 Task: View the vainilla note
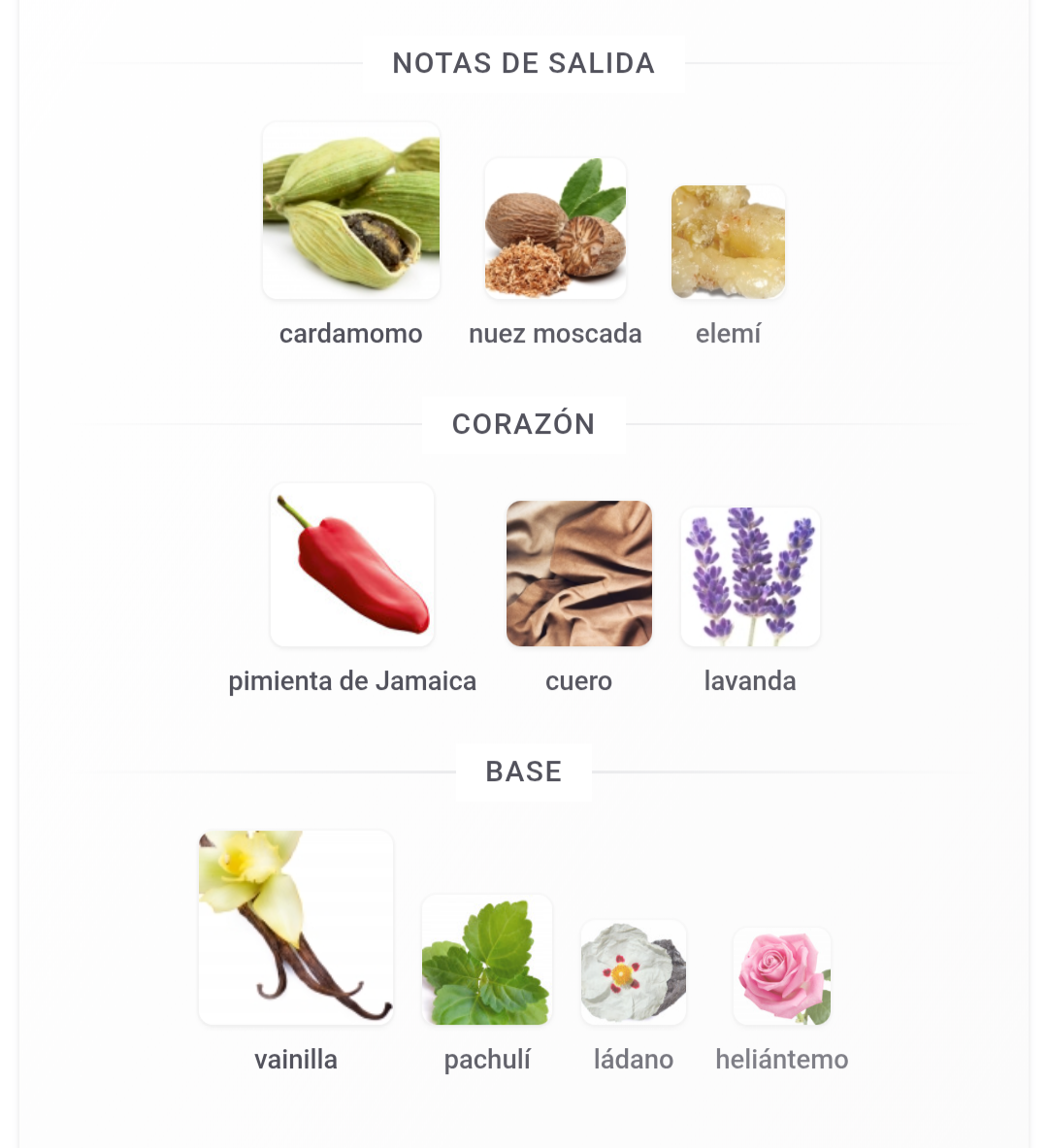296,928
